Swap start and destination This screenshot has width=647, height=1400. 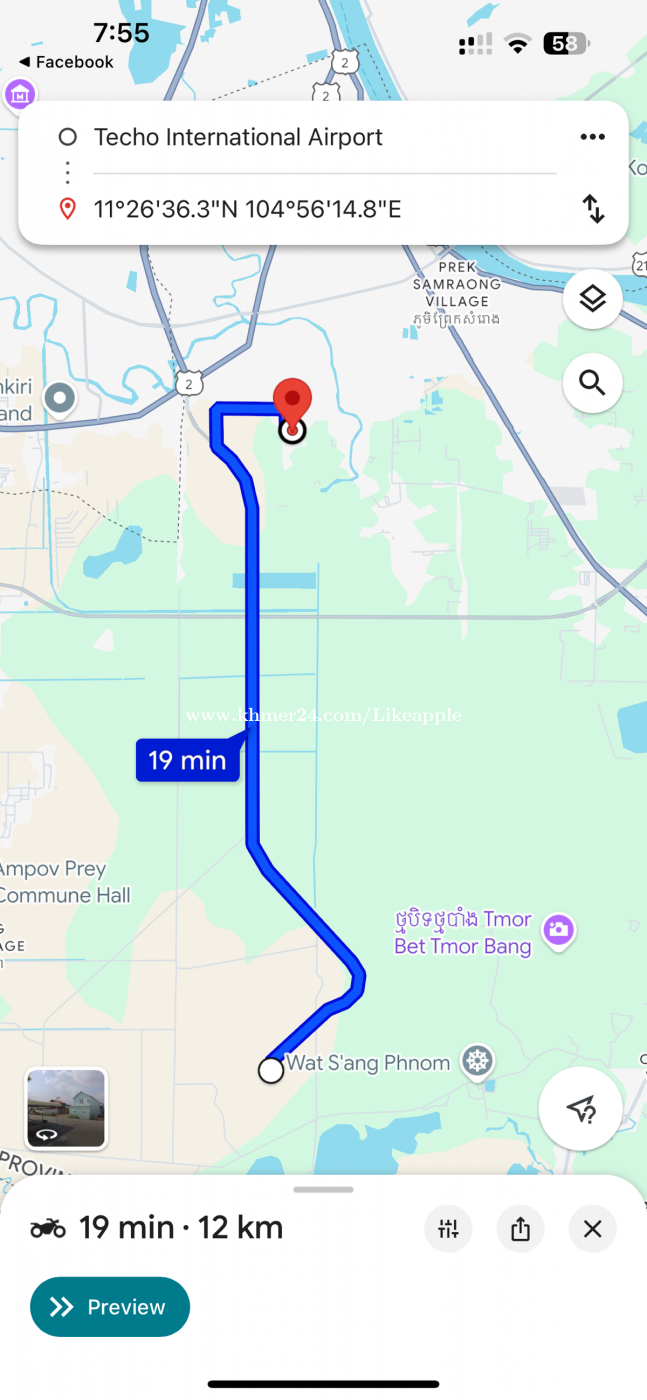click(x=593, y=209)
